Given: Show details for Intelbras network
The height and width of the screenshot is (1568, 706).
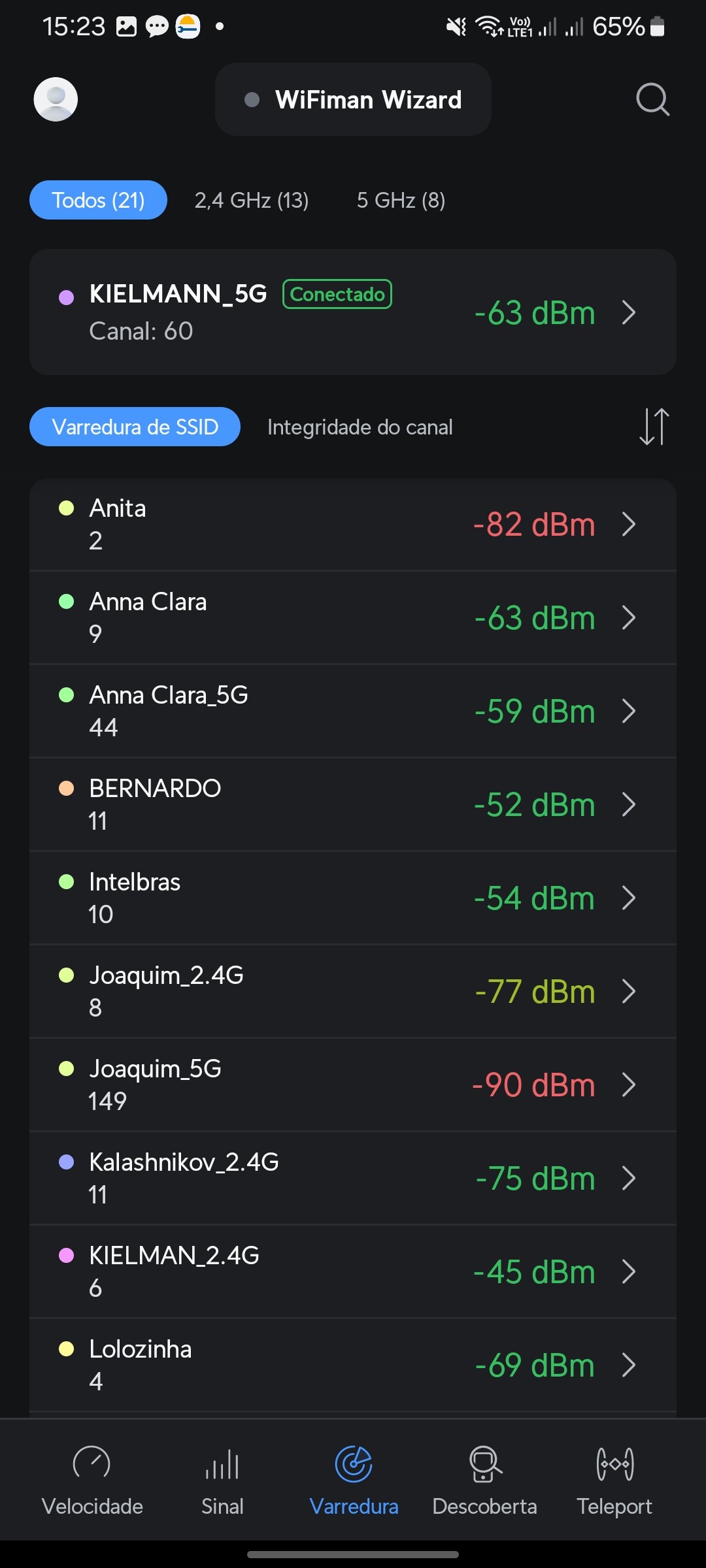Looking at the screenshot, I should point(353,898).
